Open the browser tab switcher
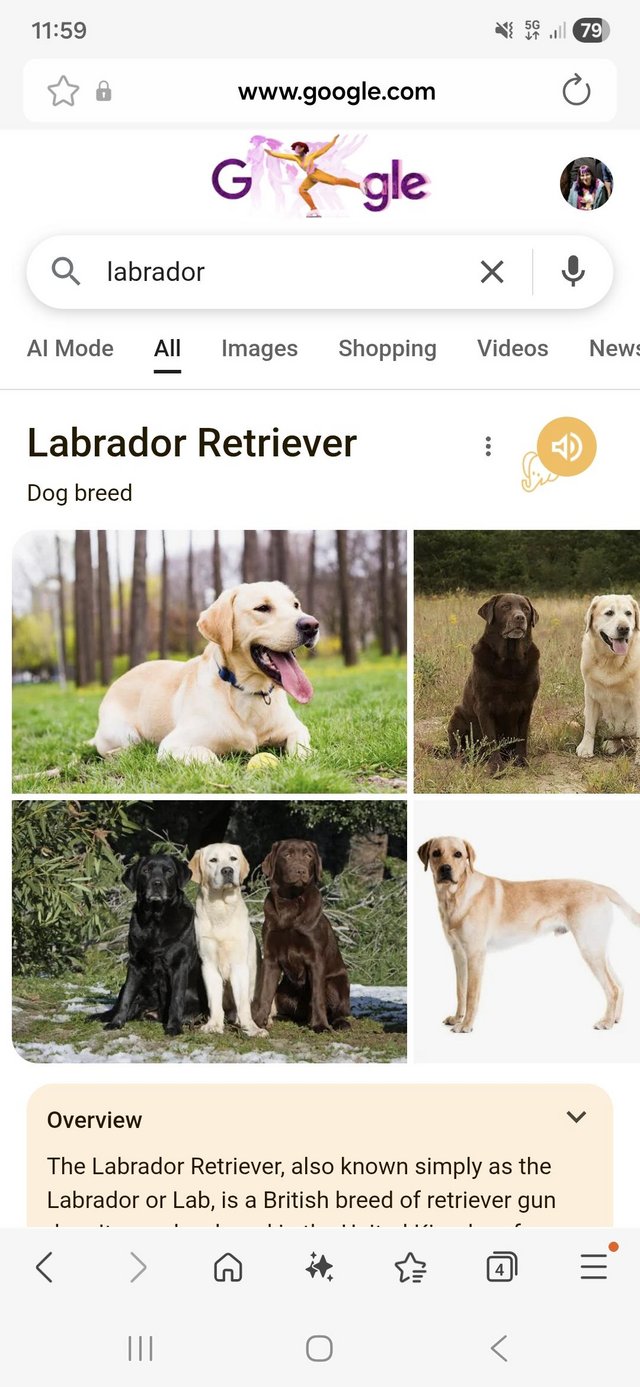The height and width of the screenshot is (1387, 640). click(x=501, y=1268)
